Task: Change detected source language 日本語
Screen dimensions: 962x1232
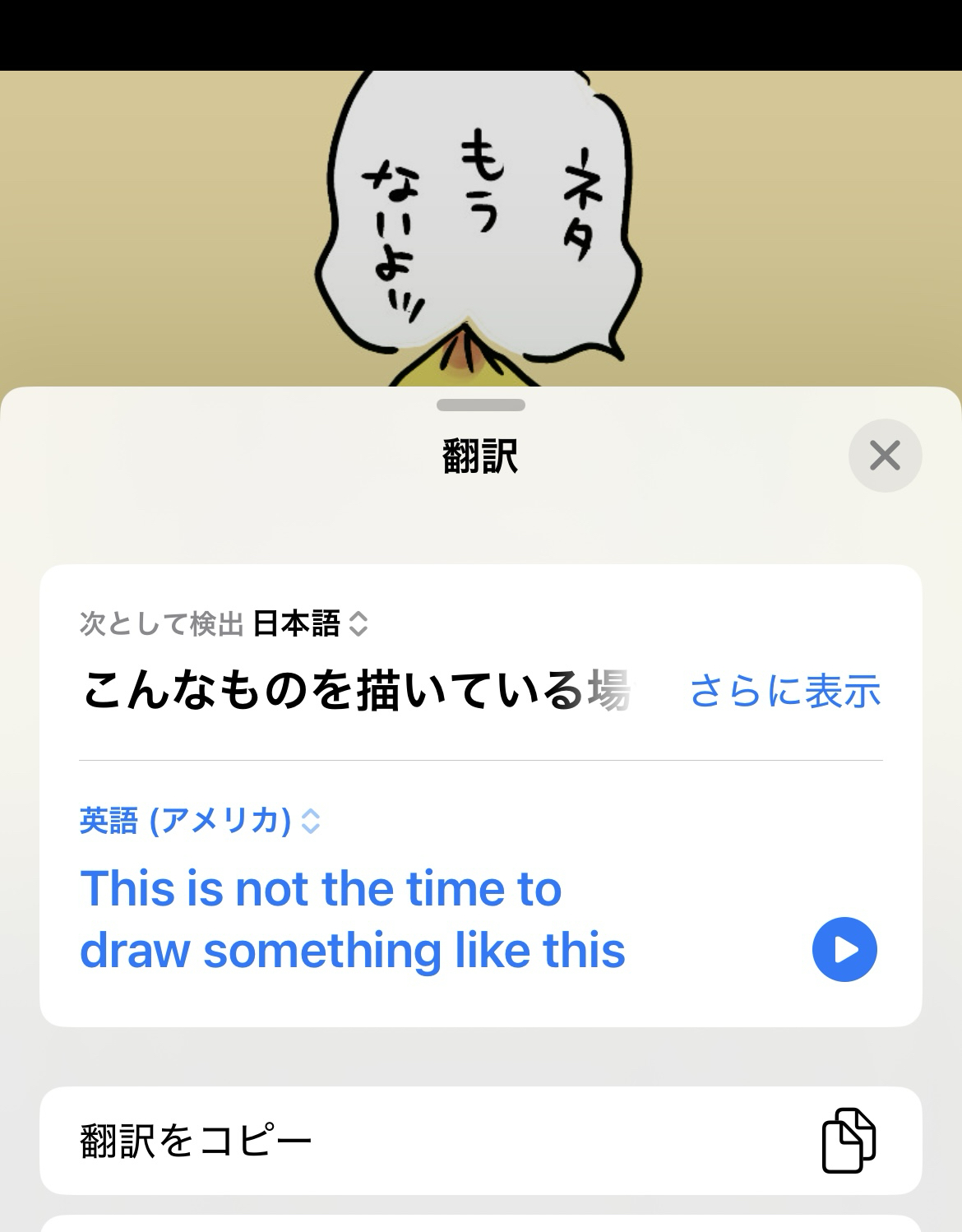Action: pyautogui.click(x=309, y=623)
